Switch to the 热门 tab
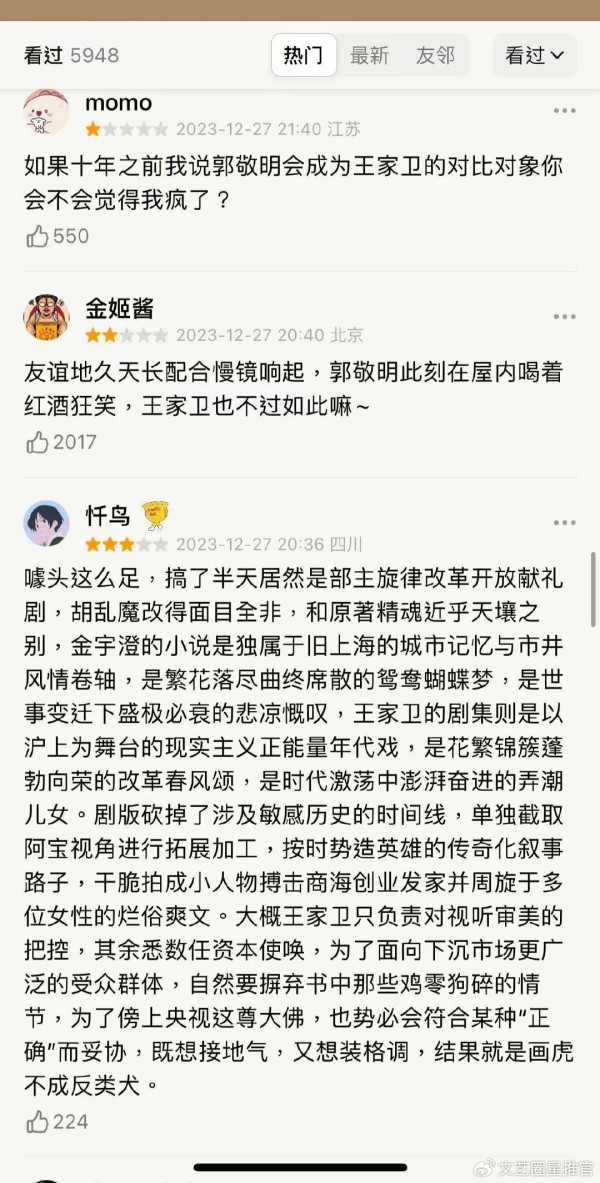Screen dimensions: 600x1183 (303, 55)
